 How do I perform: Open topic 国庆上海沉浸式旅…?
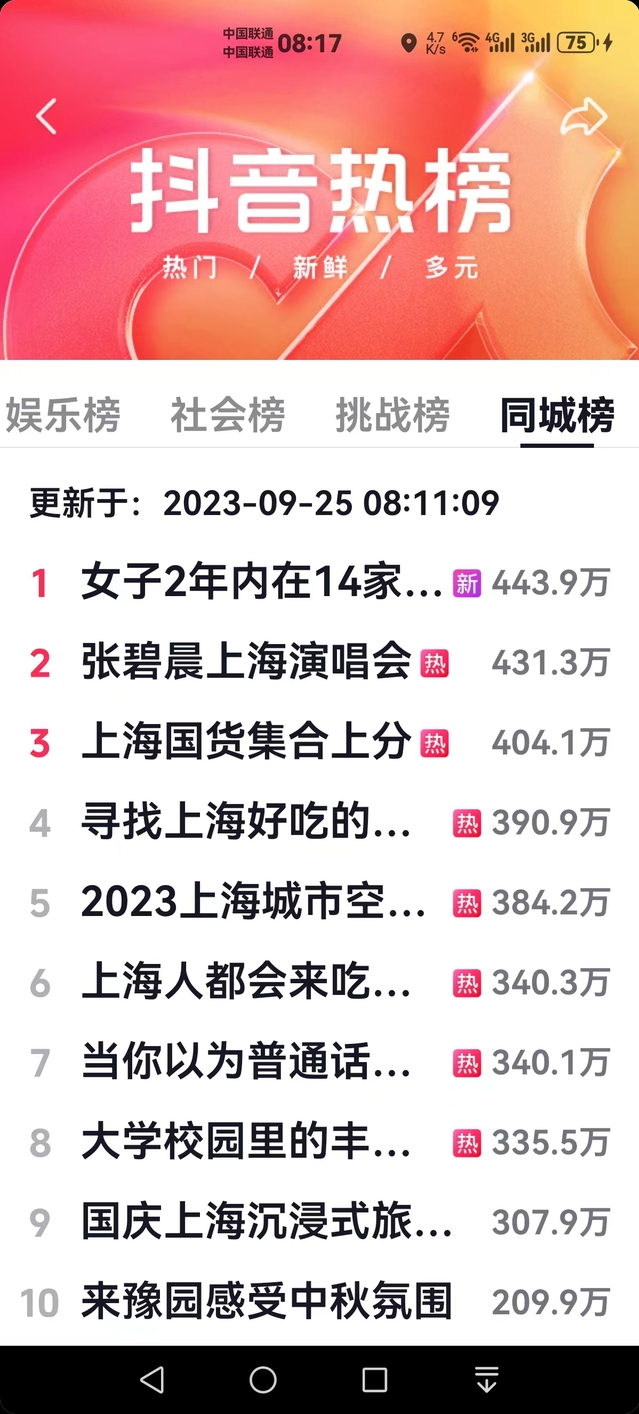tap(266, 1223)
